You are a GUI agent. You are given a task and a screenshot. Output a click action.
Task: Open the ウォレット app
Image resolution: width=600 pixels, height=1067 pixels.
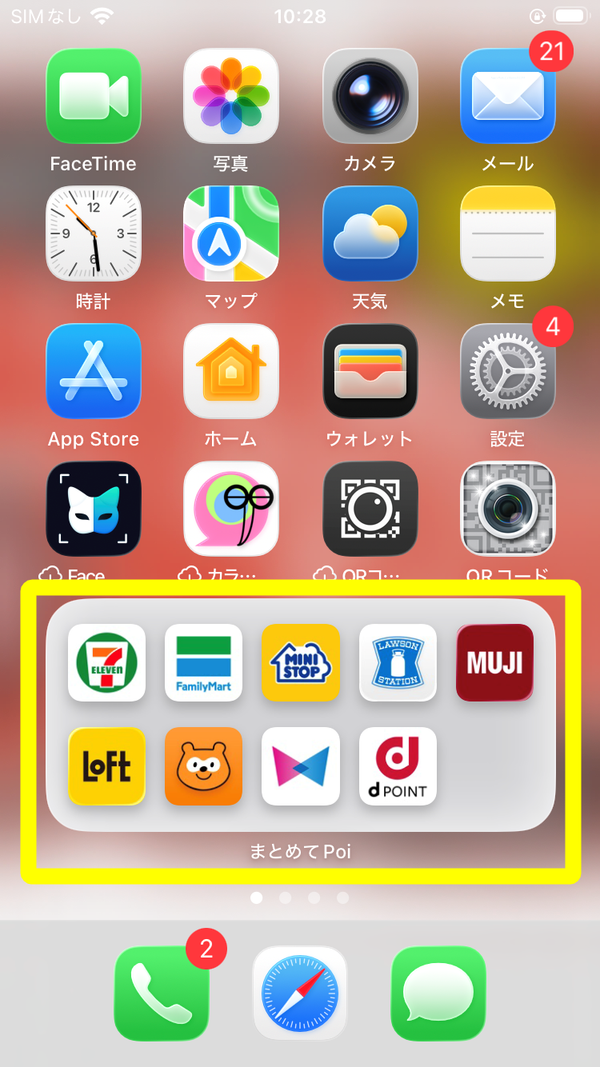pos(369,371)
